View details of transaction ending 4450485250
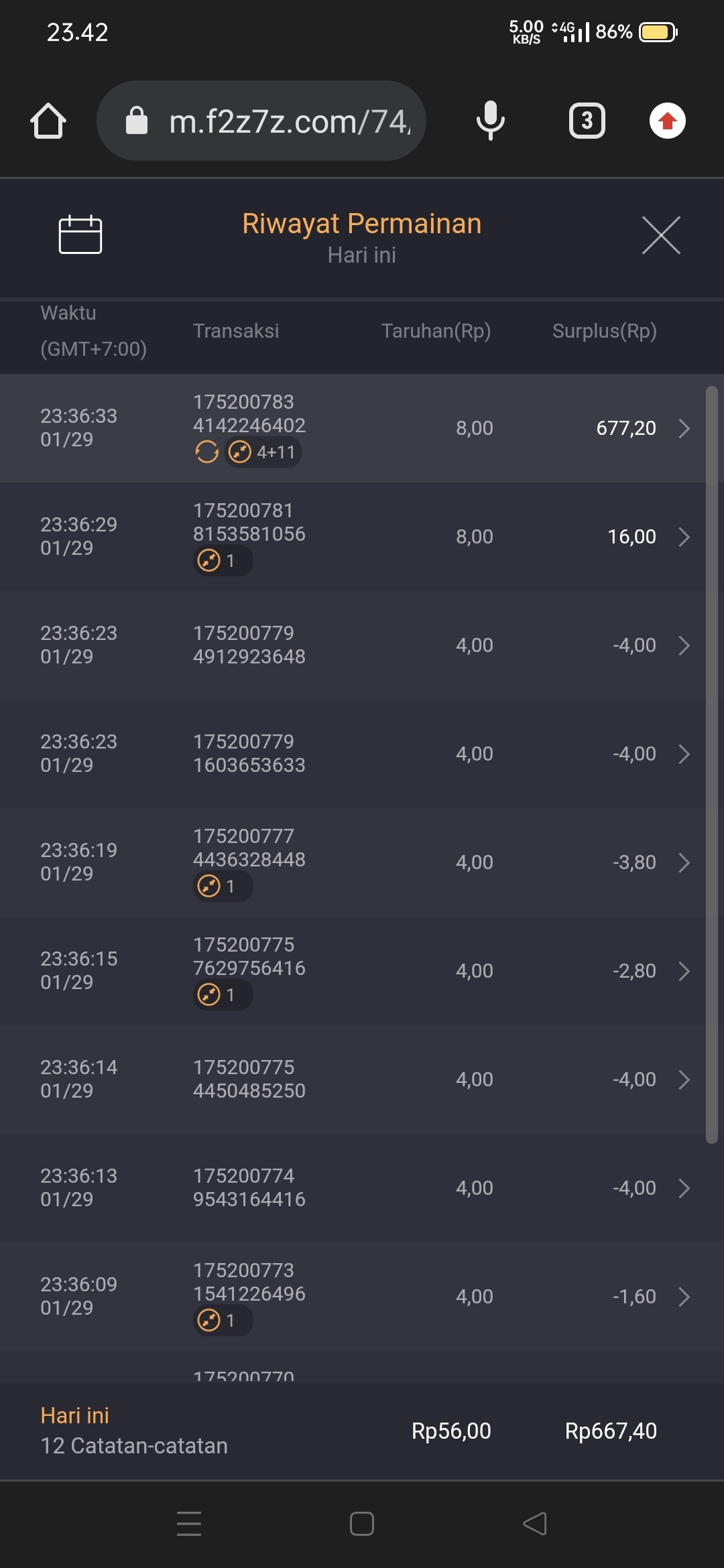 (x=683, y=1080)
